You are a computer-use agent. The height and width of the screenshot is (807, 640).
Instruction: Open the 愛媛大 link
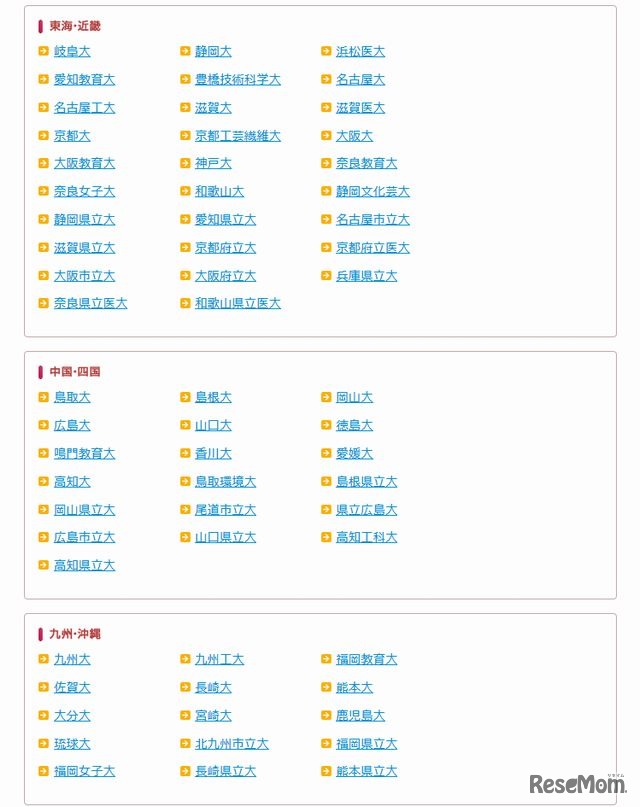354,453
